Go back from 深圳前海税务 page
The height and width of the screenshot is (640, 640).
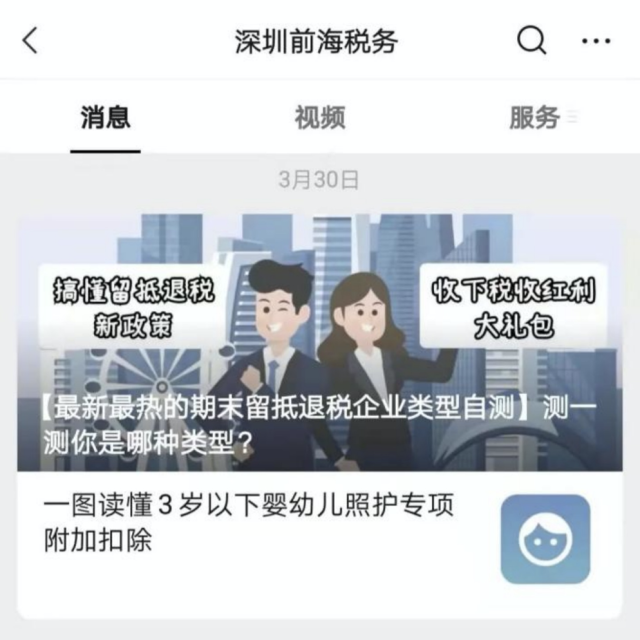[x=30, y=41]
